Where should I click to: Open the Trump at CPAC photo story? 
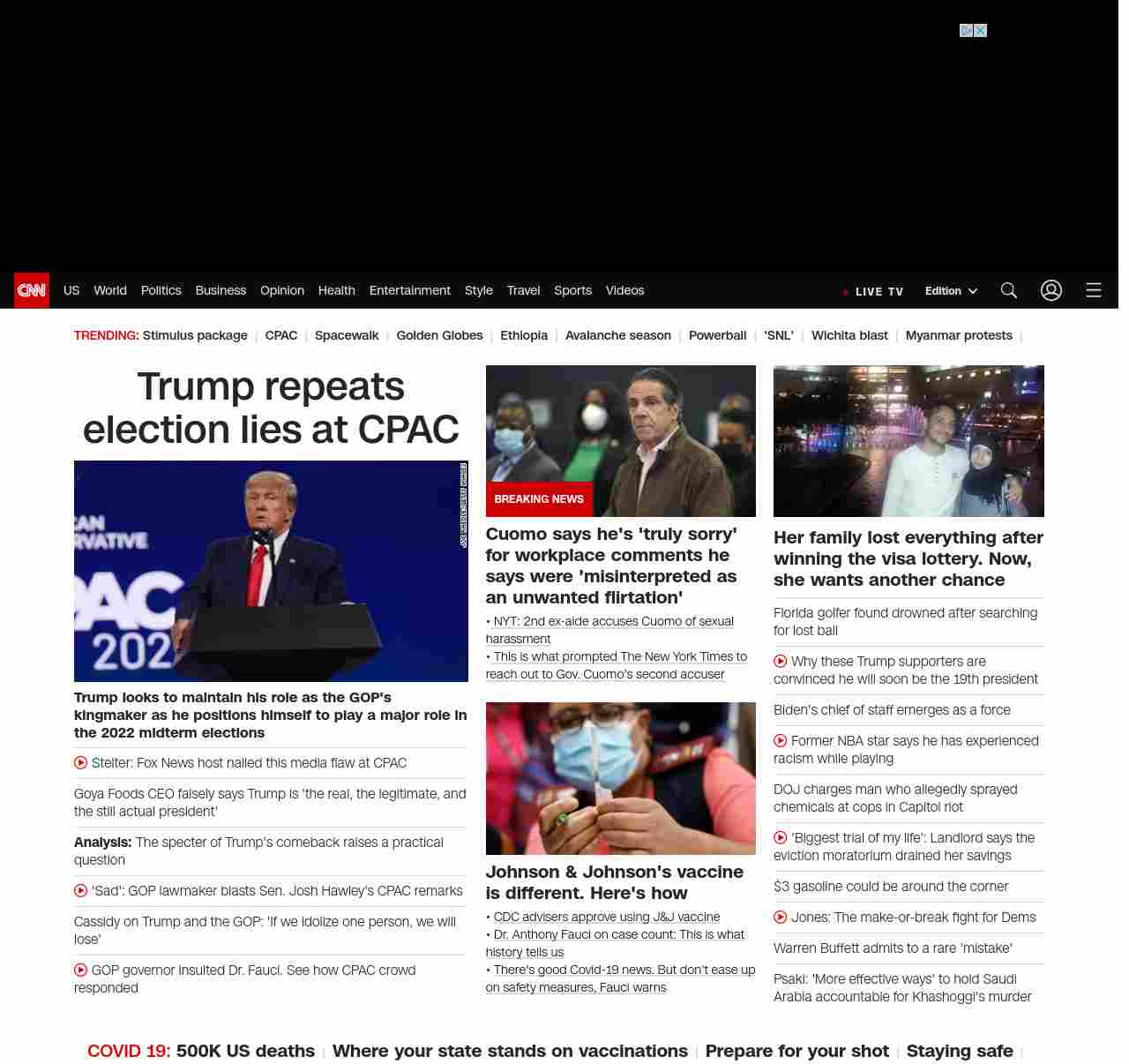[x=271, y=571]
